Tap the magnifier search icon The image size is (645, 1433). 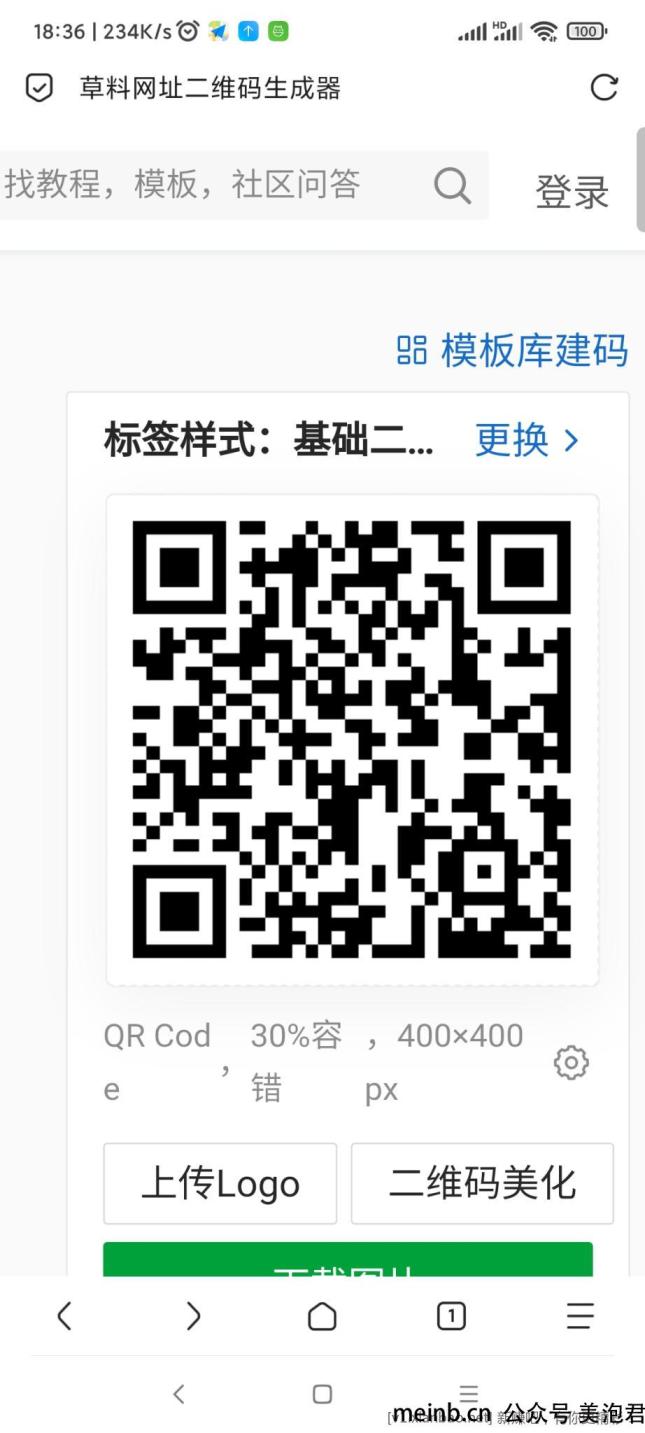click(452, 185)
